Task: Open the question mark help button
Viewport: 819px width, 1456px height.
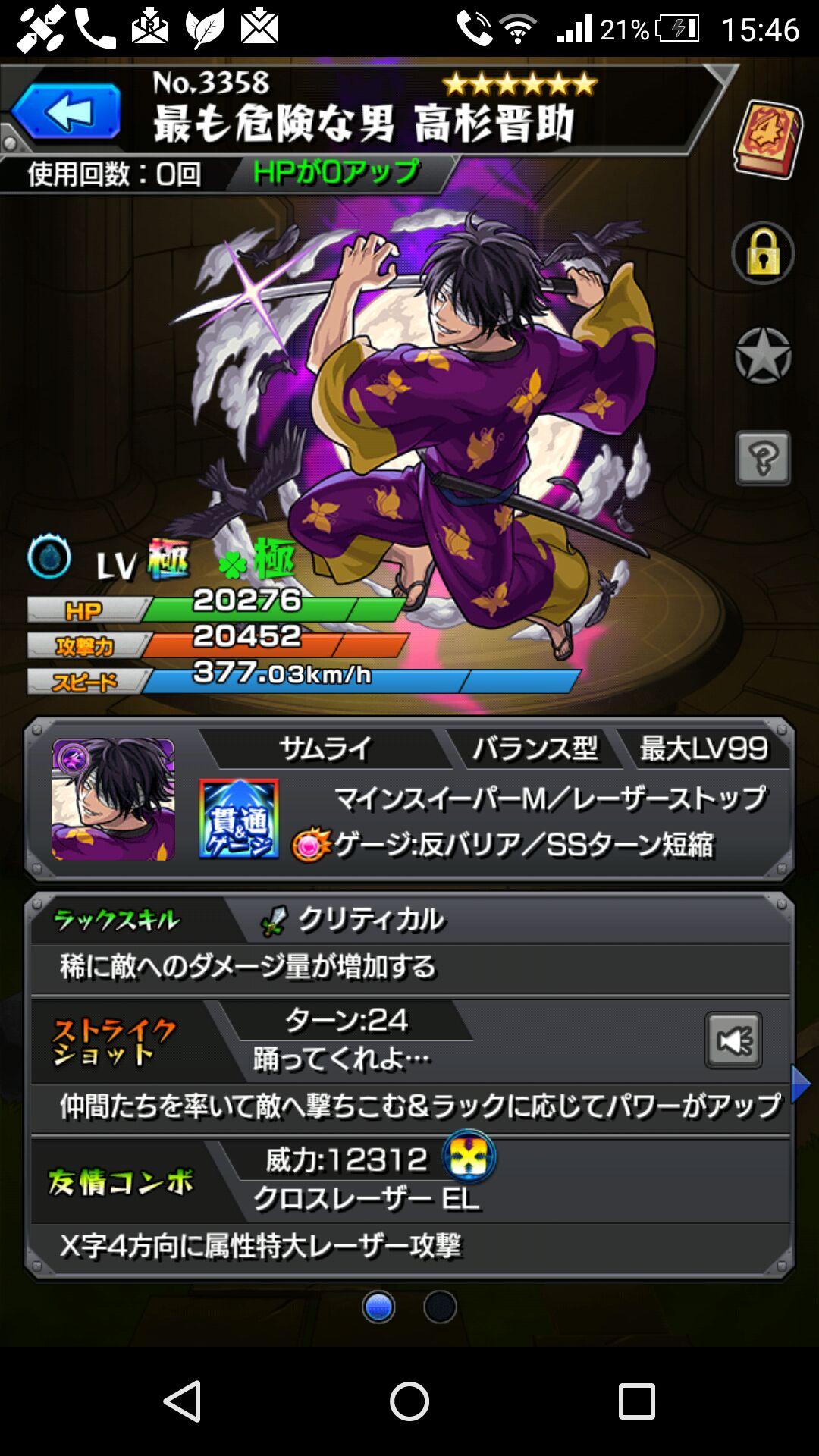Action: click(763, 458)
